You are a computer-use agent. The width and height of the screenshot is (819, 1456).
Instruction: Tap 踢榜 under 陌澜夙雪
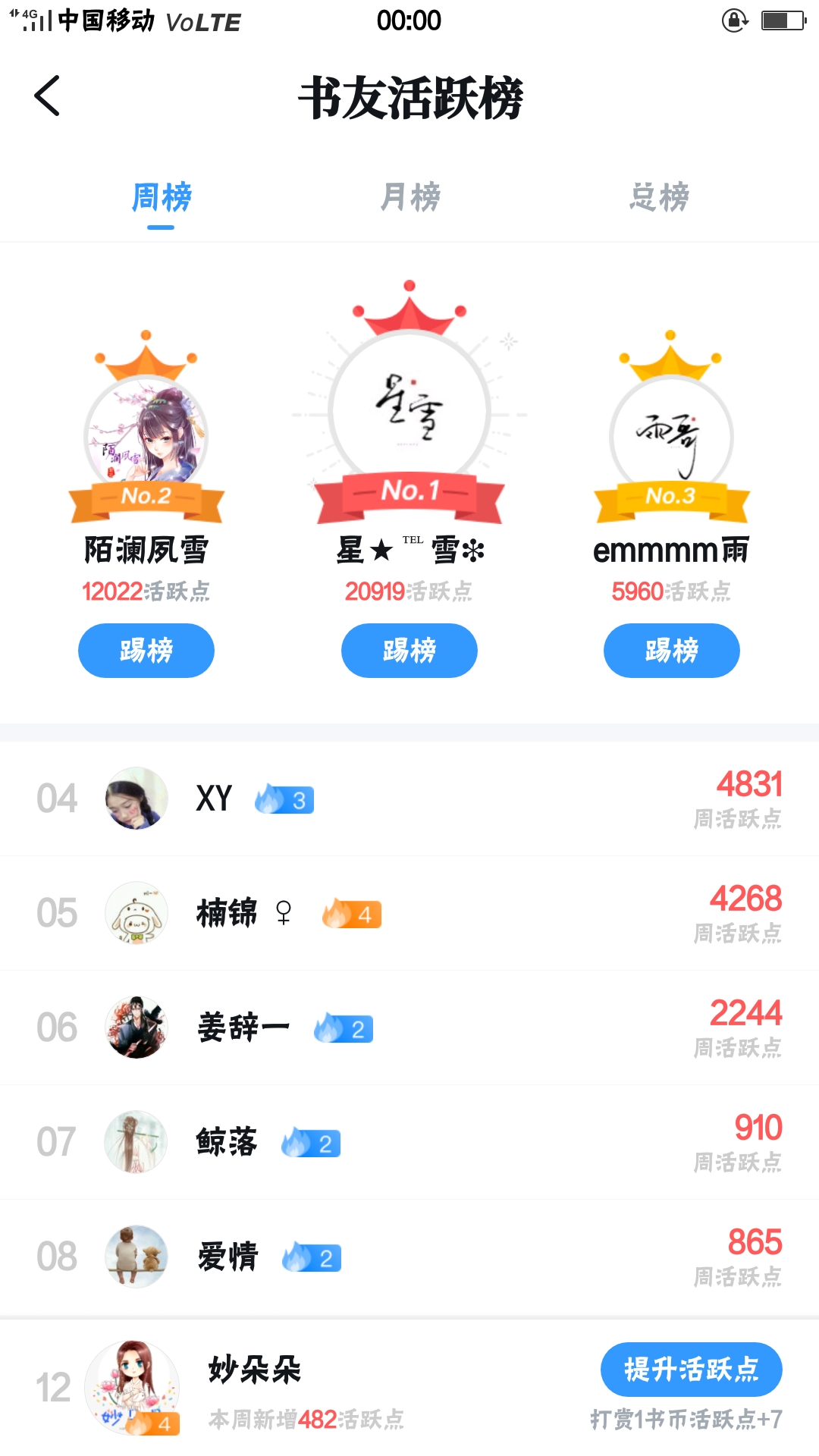(146, 651)
